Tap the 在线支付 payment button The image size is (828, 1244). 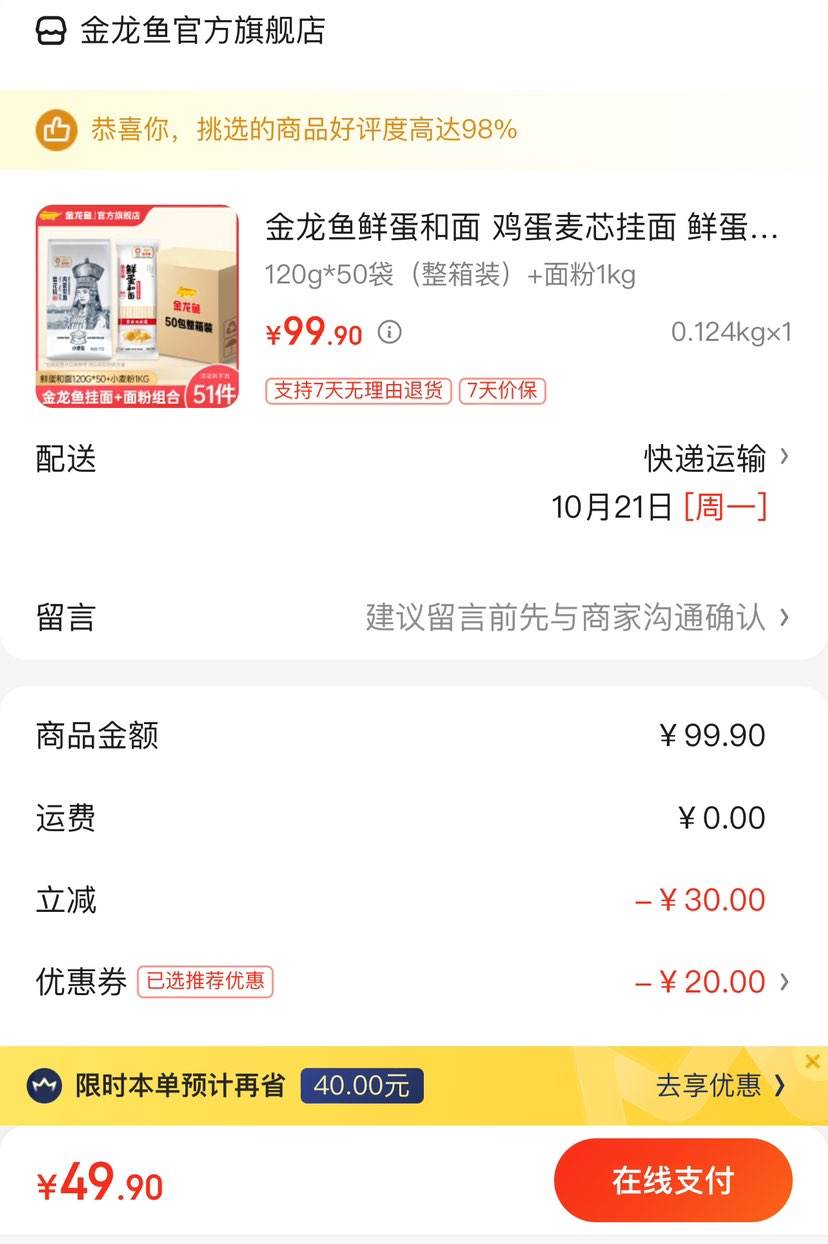[x=672, y=1180]
